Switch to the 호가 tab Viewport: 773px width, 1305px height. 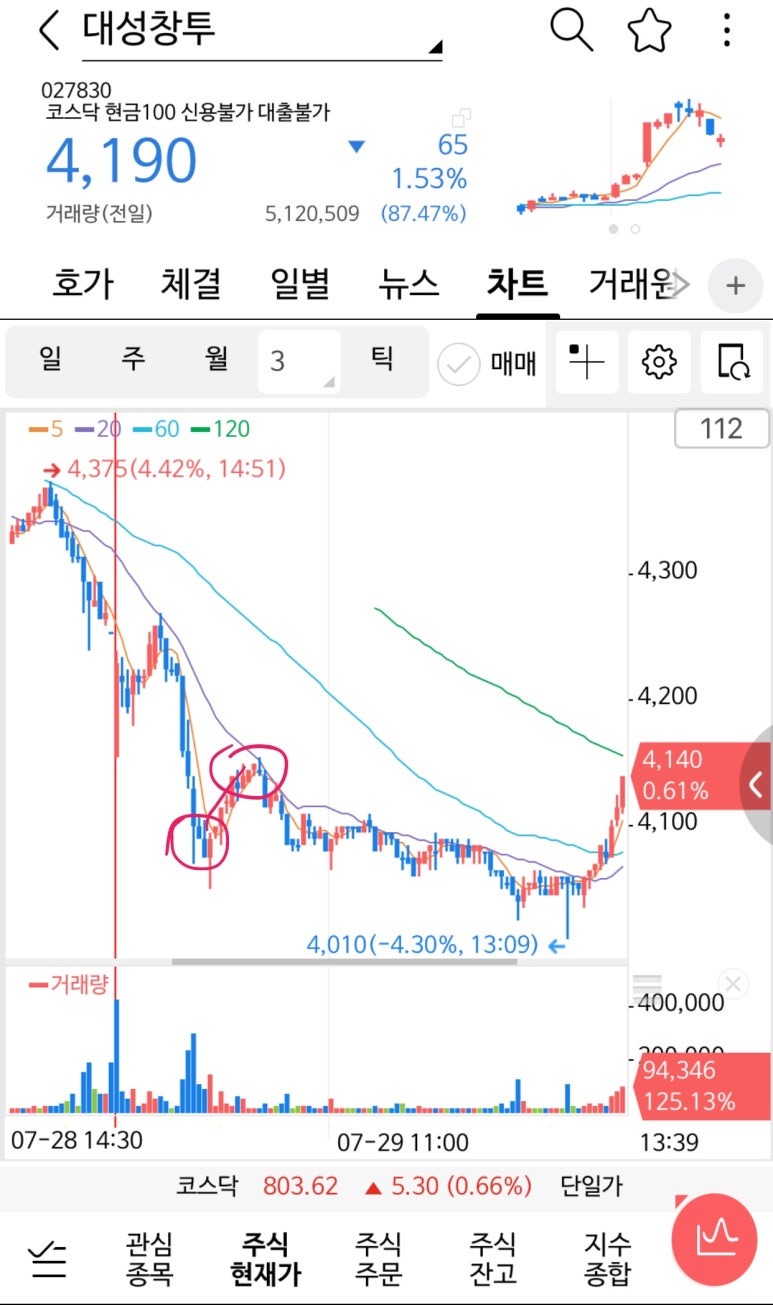pyautogui.click(x=82, y=285)
